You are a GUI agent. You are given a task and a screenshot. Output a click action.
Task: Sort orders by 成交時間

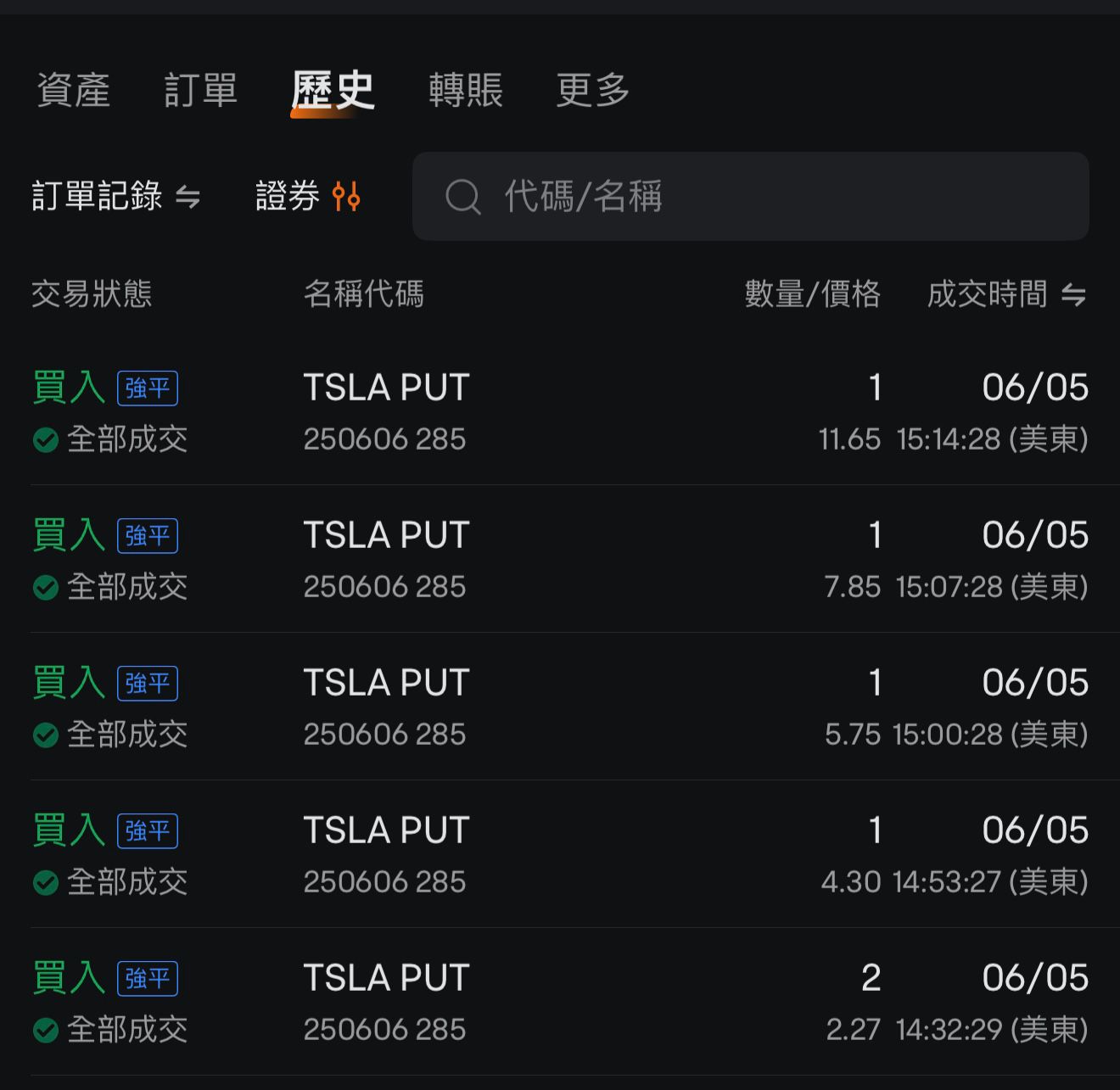point(1006,294)
